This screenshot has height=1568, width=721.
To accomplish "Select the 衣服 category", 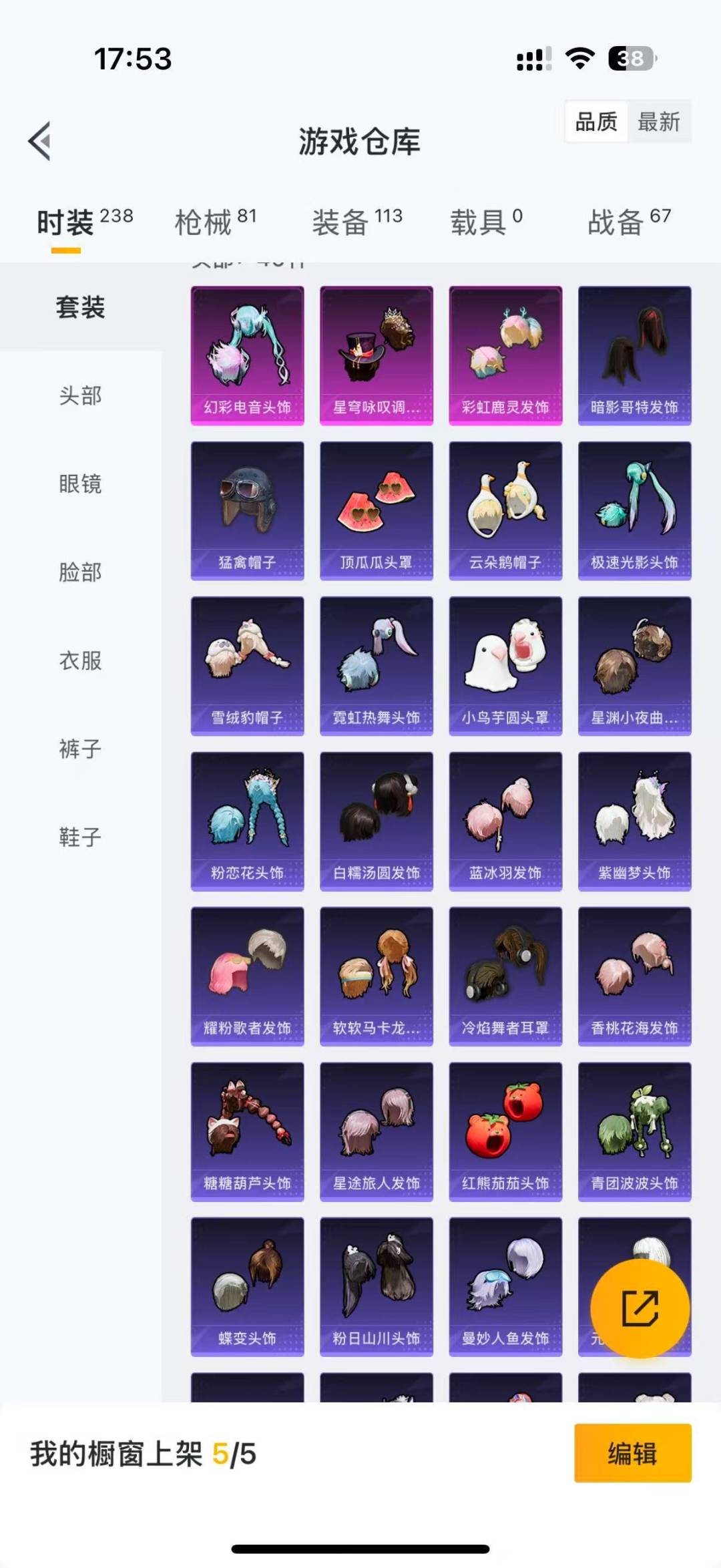I will click(81, 660).
